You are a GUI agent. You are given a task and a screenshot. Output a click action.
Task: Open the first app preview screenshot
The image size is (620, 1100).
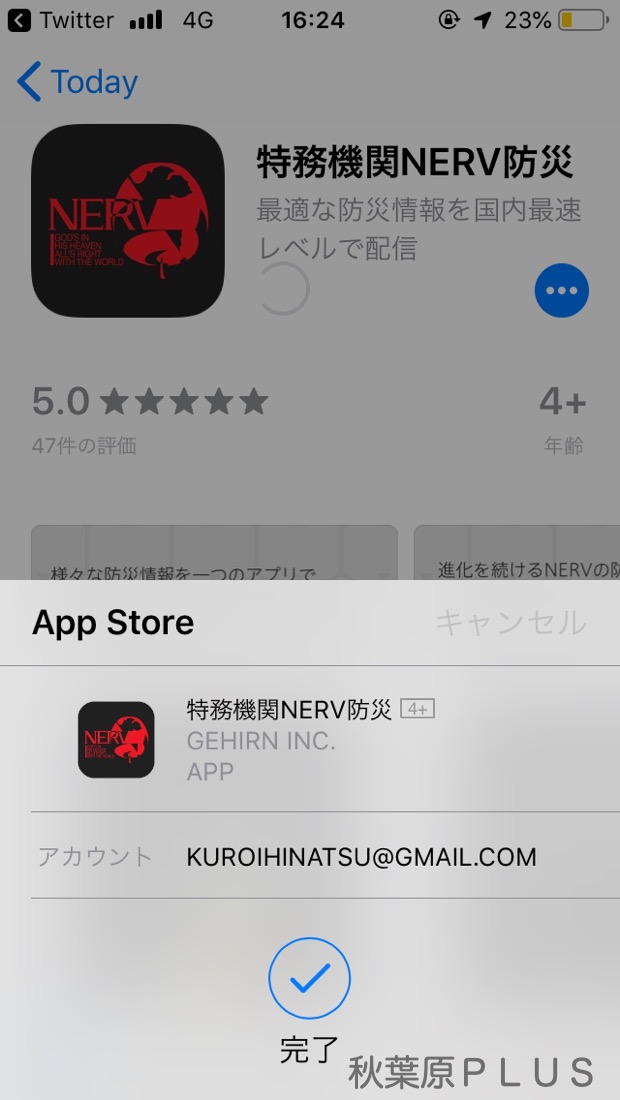pos(214,553)
